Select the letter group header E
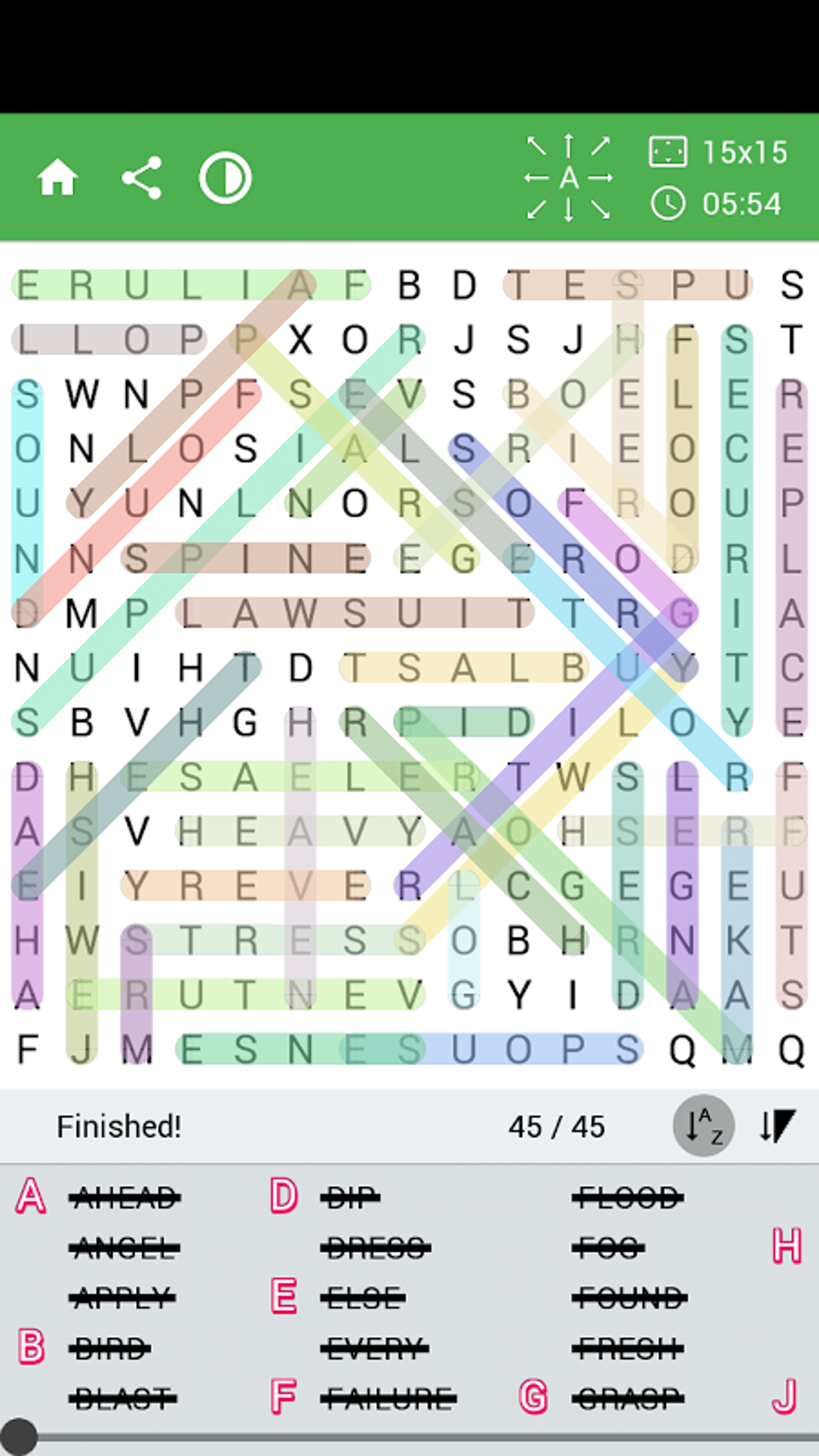 click(x=282, y=1295)
